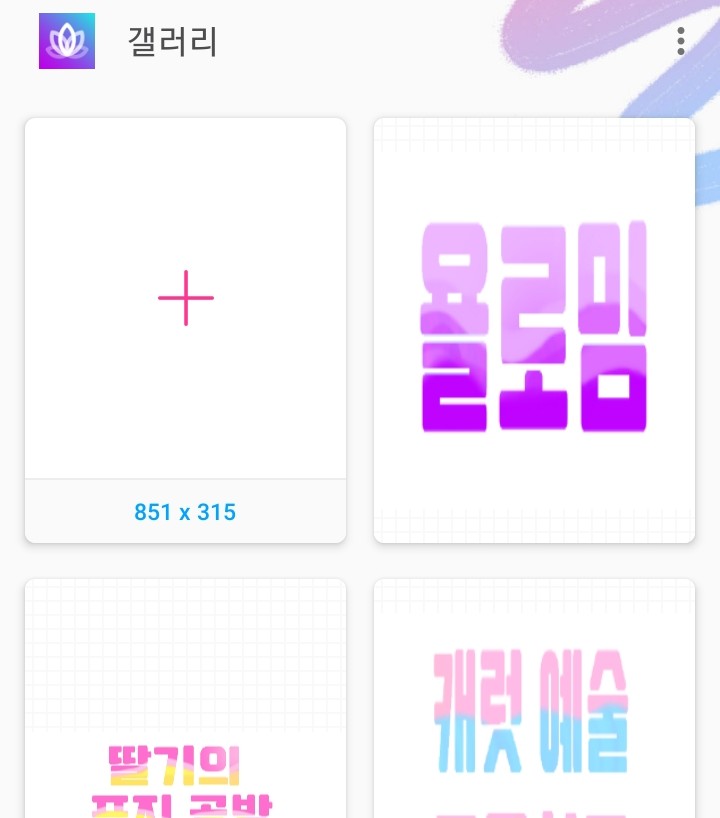Open the purple Korean lettering artwork
720x818 pixels.
[x=534, y=330]
